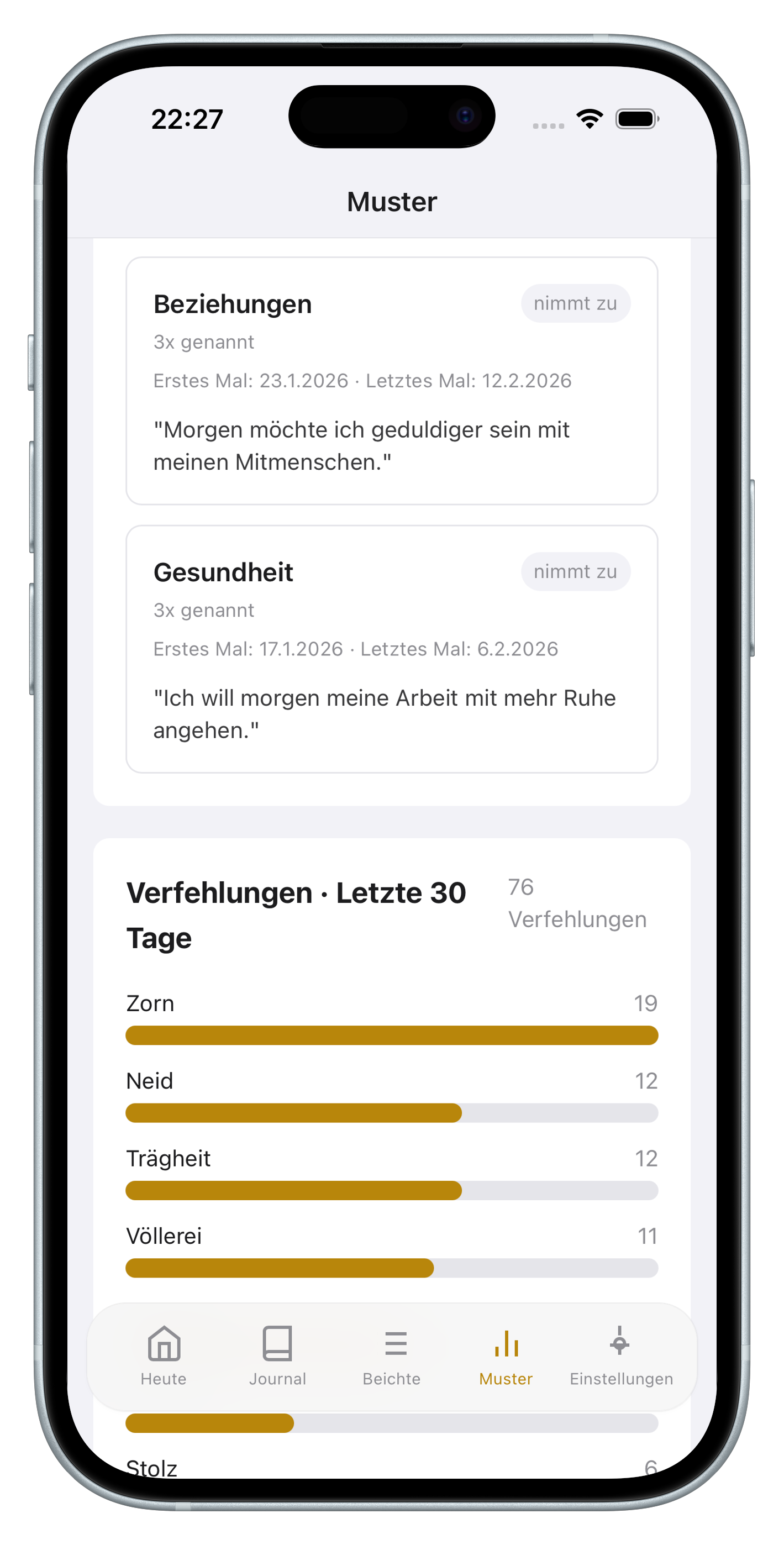Select the Muster tab
The width and height of the screenshot is (784, 1545).
pyautogui.click(x=506, y=1355)
